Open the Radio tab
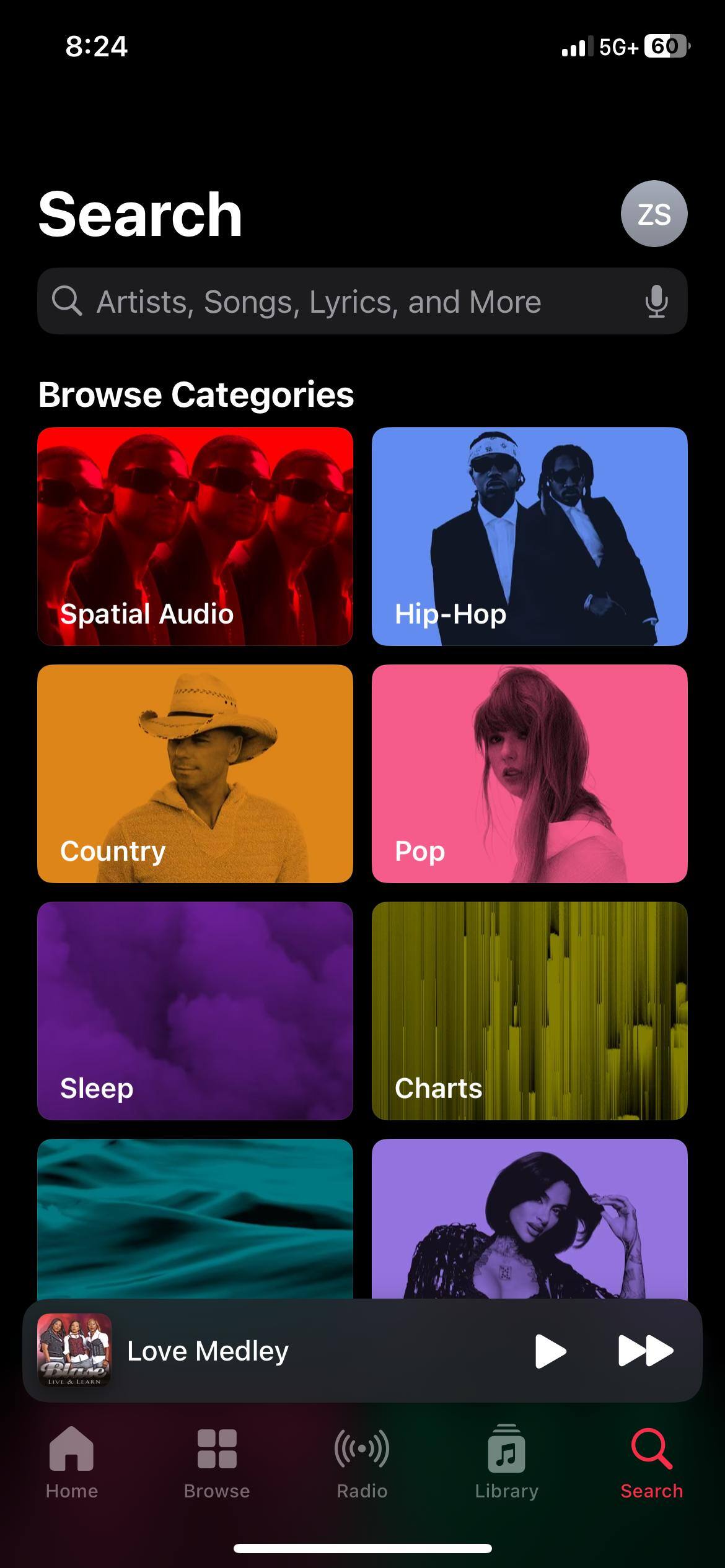Viewport: 725px width, 1568px height. [x=362, y=1463]
